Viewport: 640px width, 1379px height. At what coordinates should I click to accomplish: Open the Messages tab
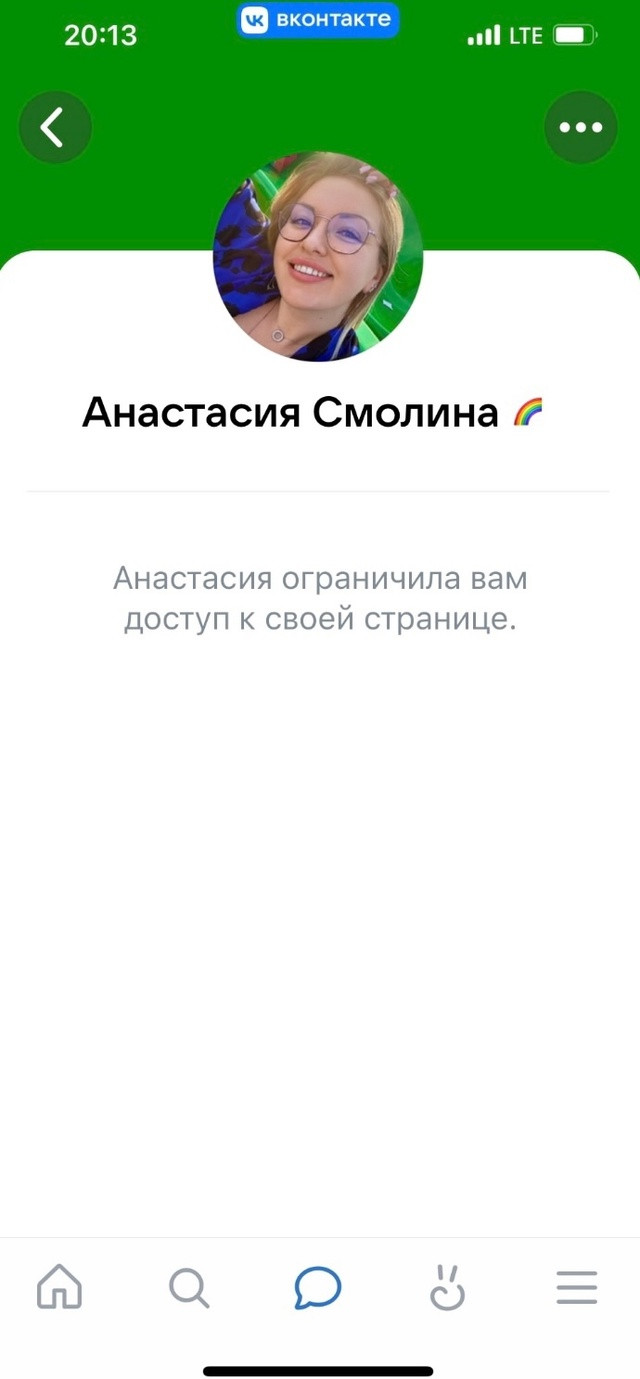[x=318, y=1288]
